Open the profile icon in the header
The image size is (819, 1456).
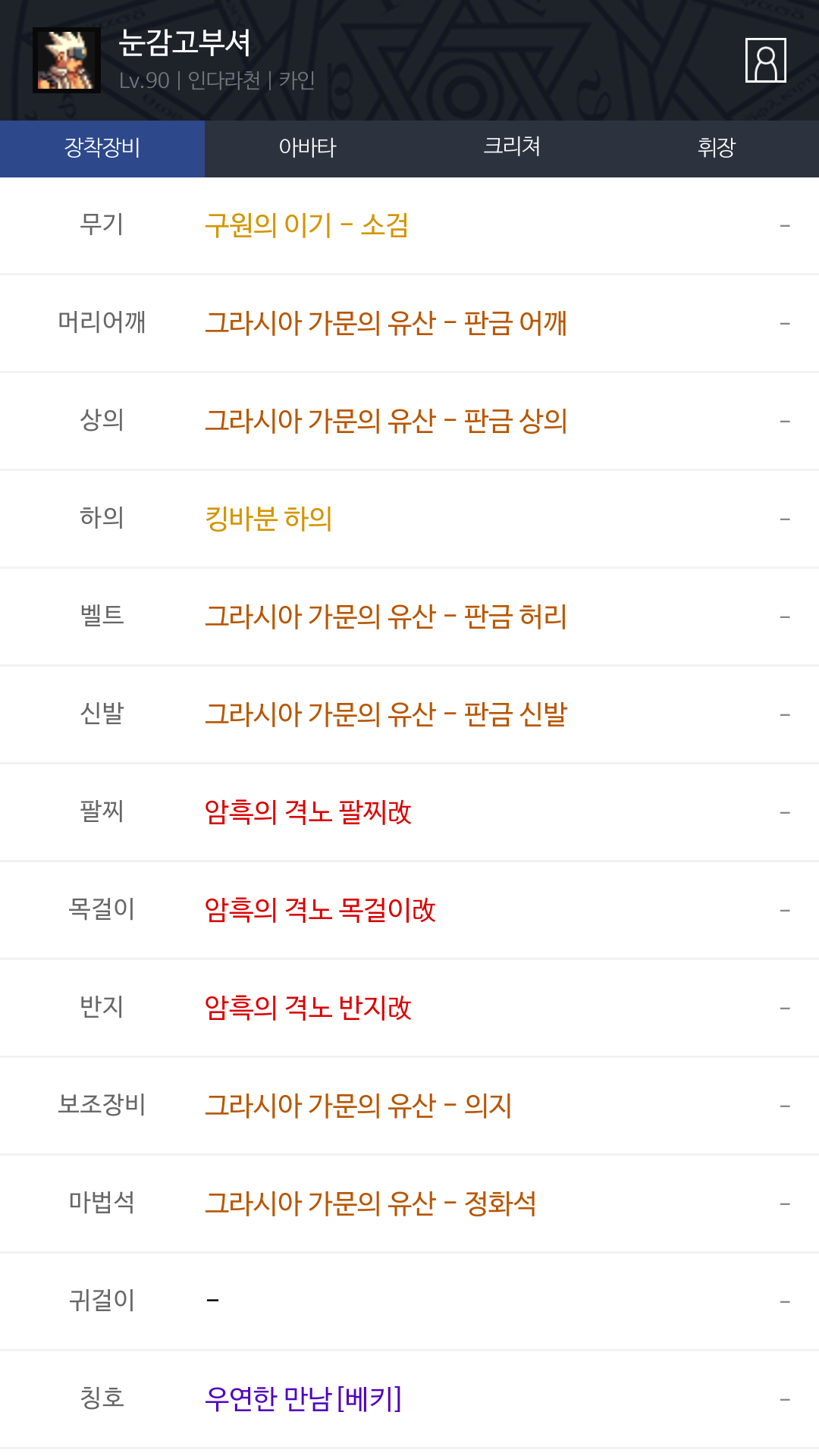(765, 60)
